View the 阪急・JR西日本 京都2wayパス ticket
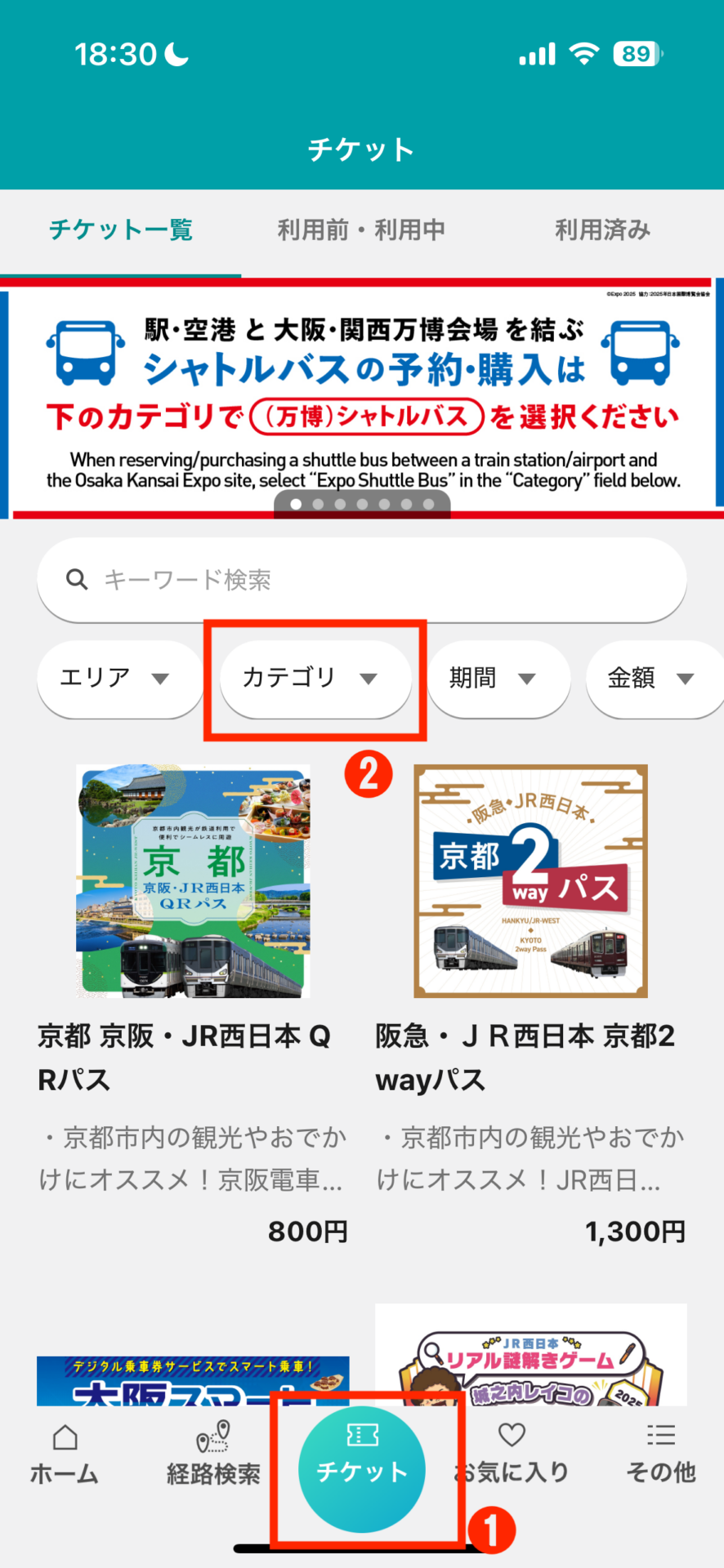This screenshot has height=1568, width=724. pos(530,882)
